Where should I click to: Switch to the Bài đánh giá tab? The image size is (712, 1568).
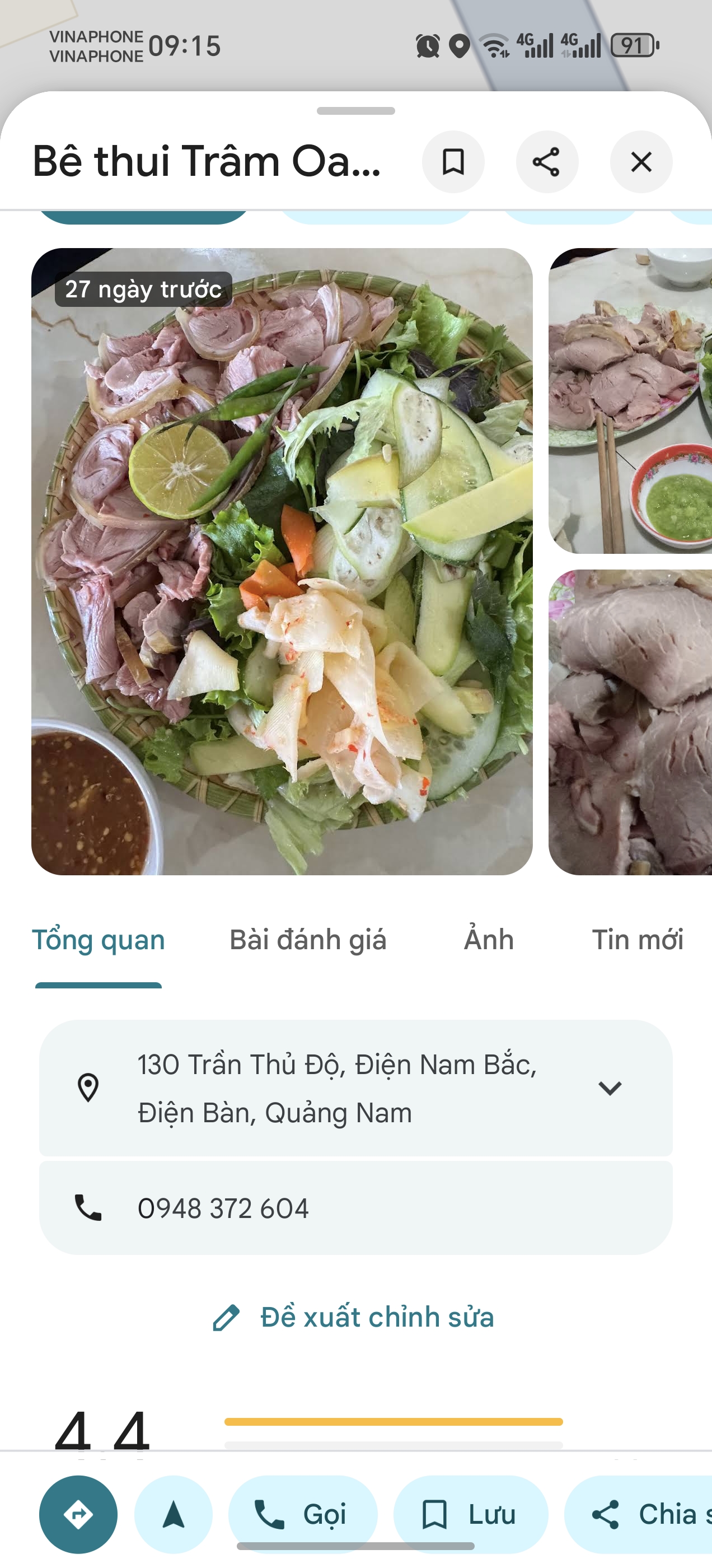308,940
